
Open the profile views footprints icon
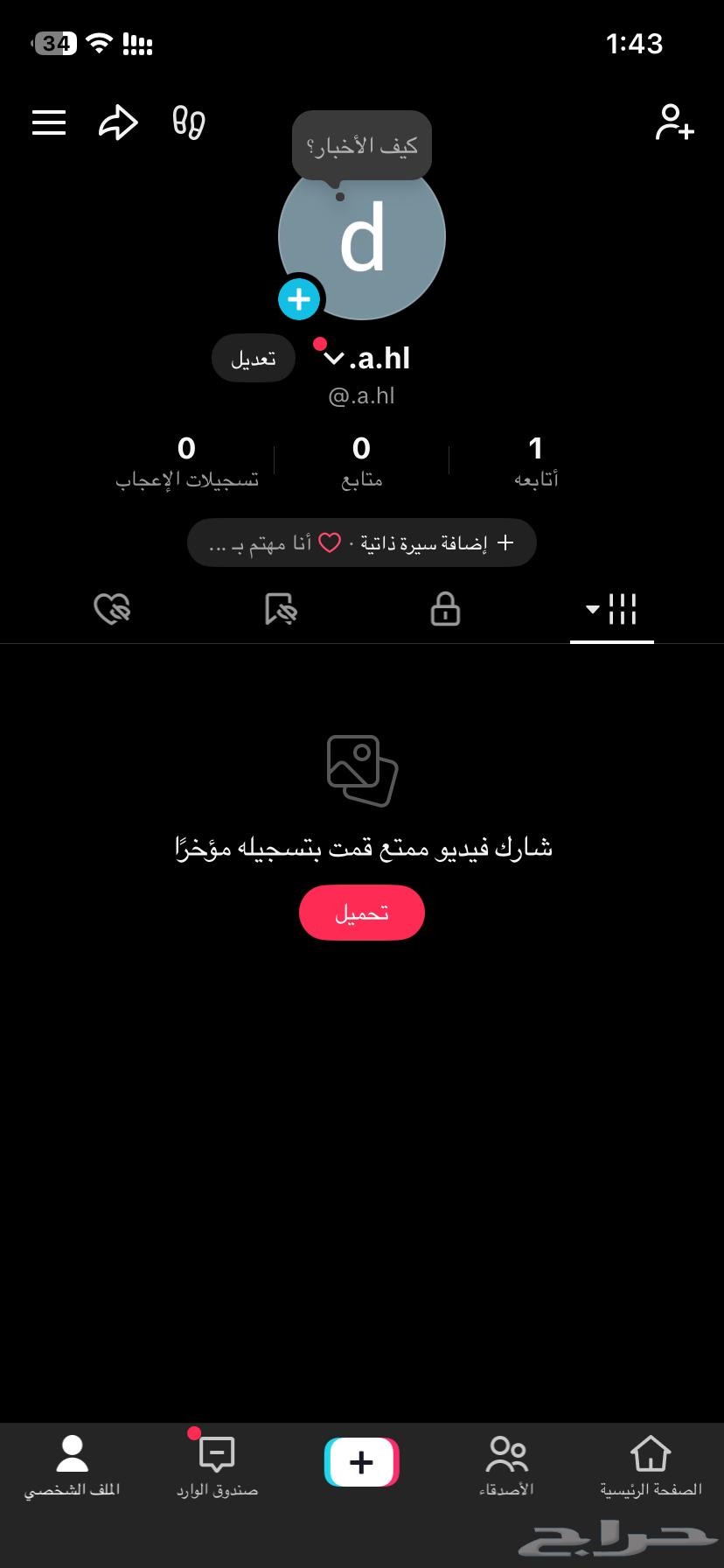click(186, 122)
